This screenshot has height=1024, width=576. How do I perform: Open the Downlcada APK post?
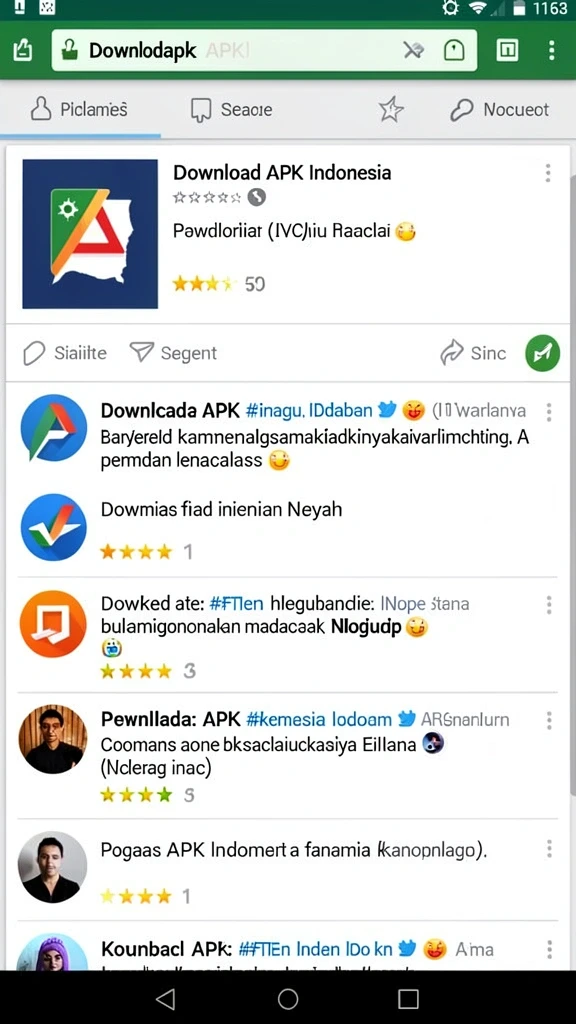[x=287, y=435]
